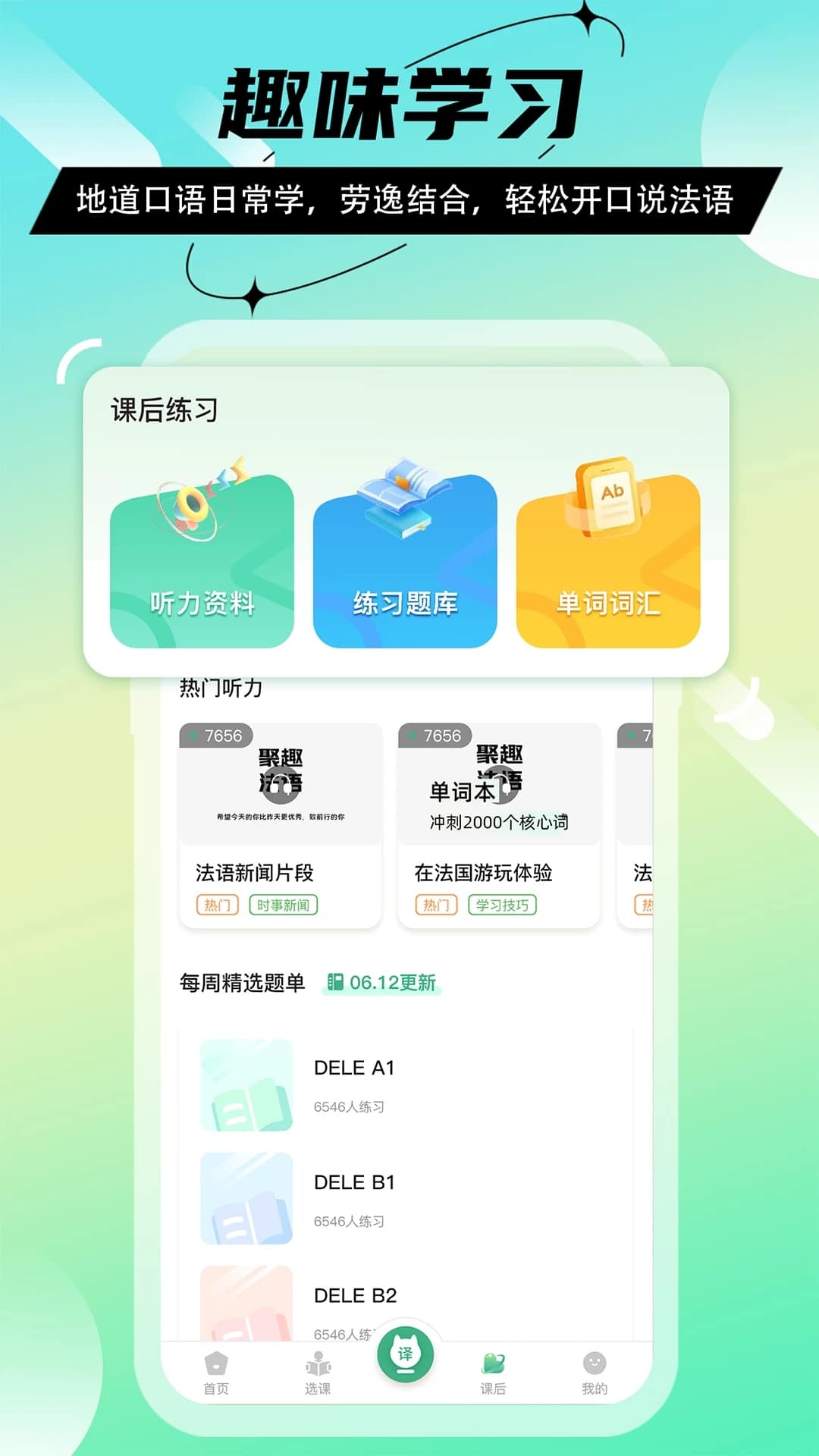Image resolution: width=819 pixels, height=1456 pixels.
Task: Expand the 每周精选题单 section
Action: (243, 981)
